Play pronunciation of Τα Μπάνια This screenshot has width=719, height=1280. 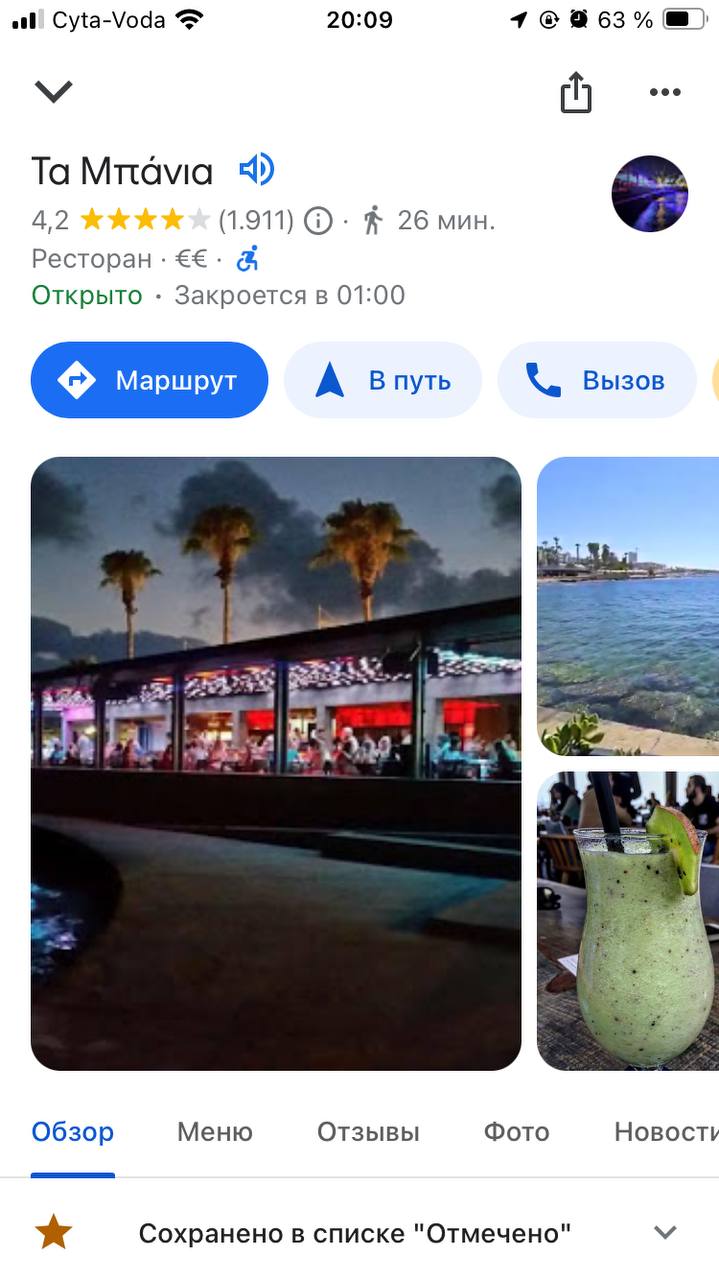(256, 170)
